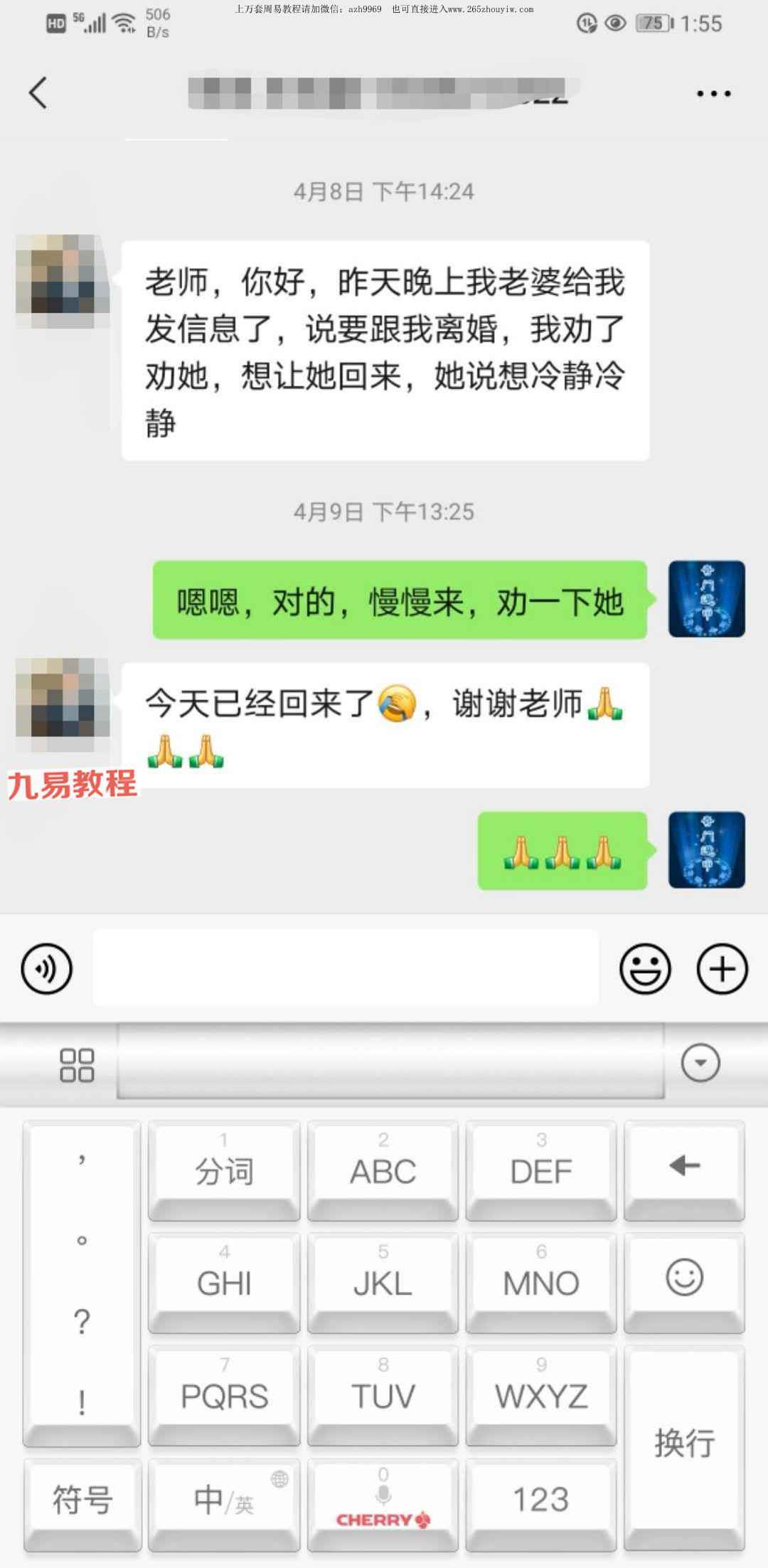This screenshot has width=768, height=1568.
Task: Collapse the keyboard with down arrow
Action: tap(700, 1063)
